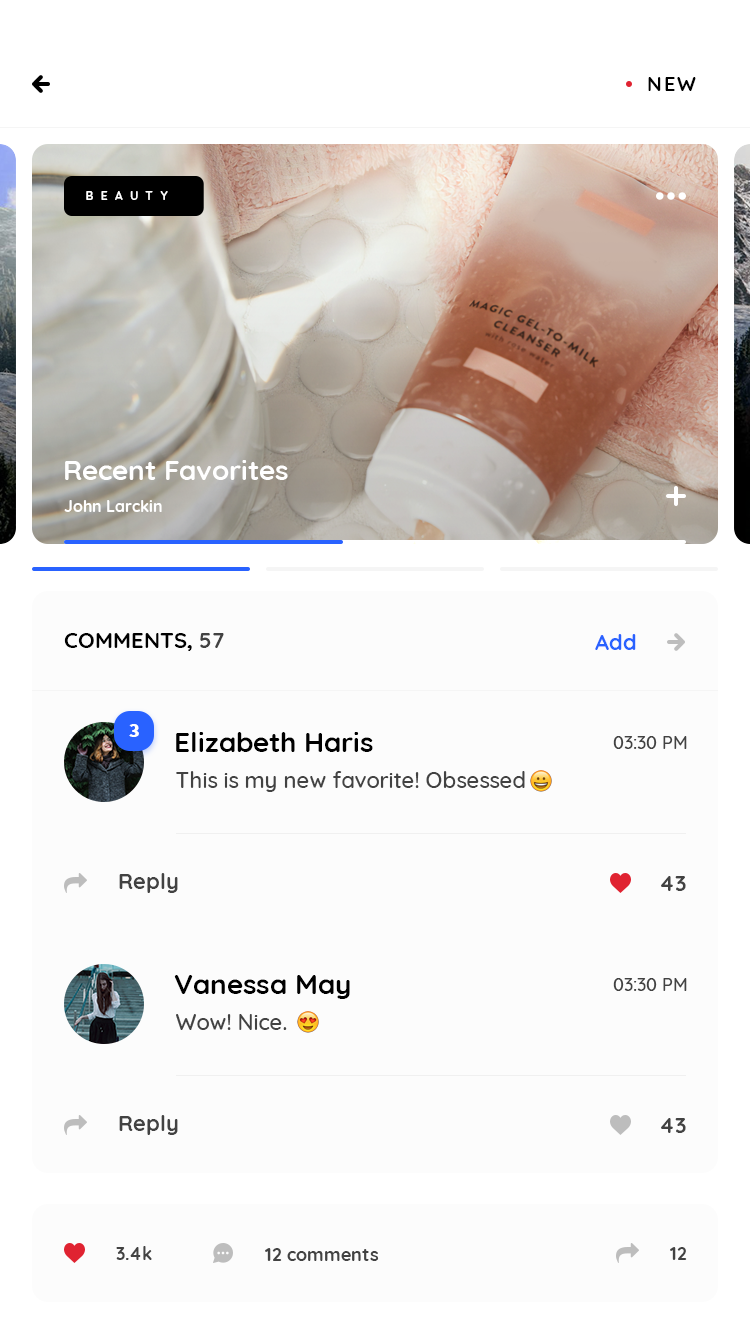Reply to Elizabeth Haris's comment
Viewport: 750px width, 1334px height.
[147, 882]
